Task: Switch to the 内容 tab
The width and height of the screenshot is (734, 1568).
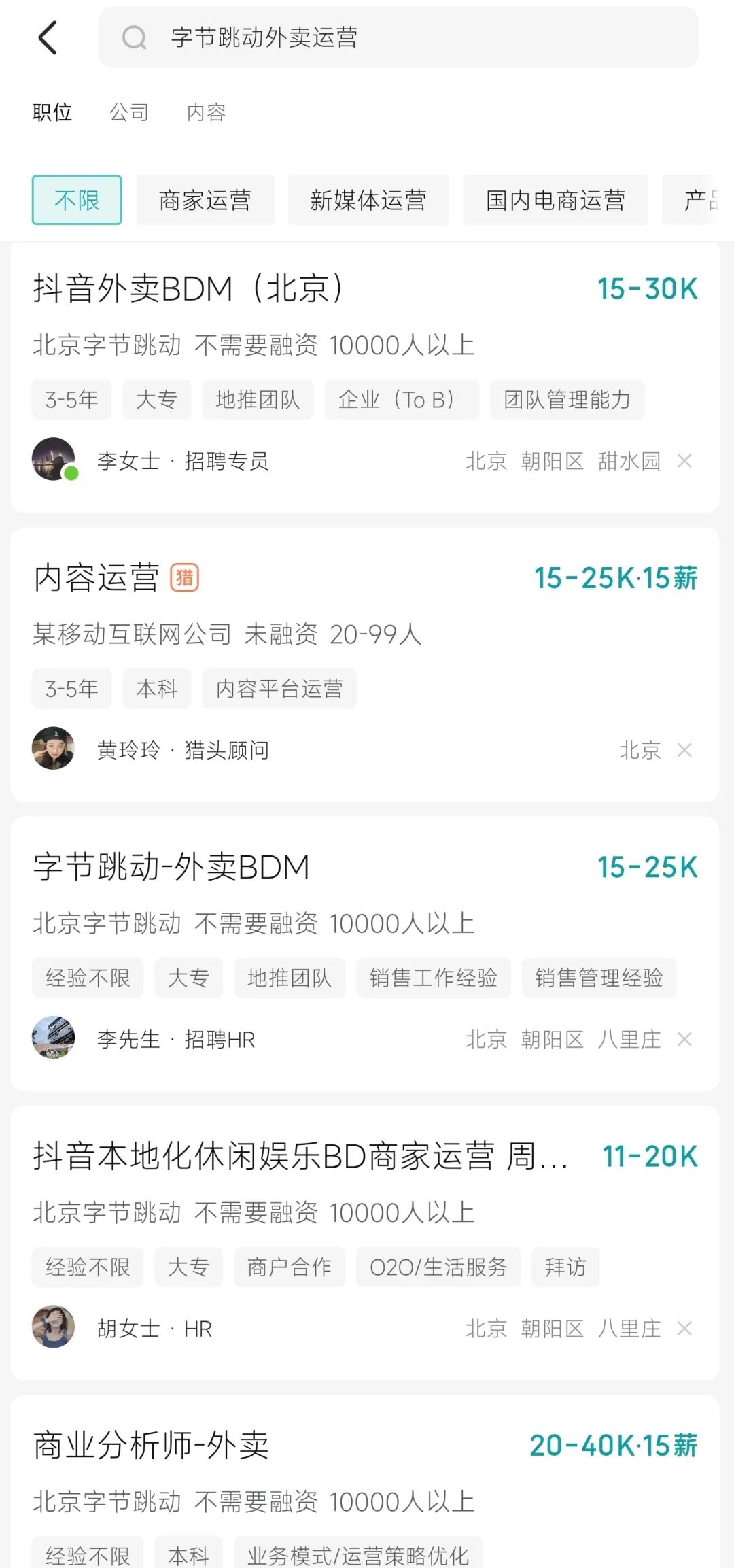Action: pyautogui.click(x=207, y=112)
